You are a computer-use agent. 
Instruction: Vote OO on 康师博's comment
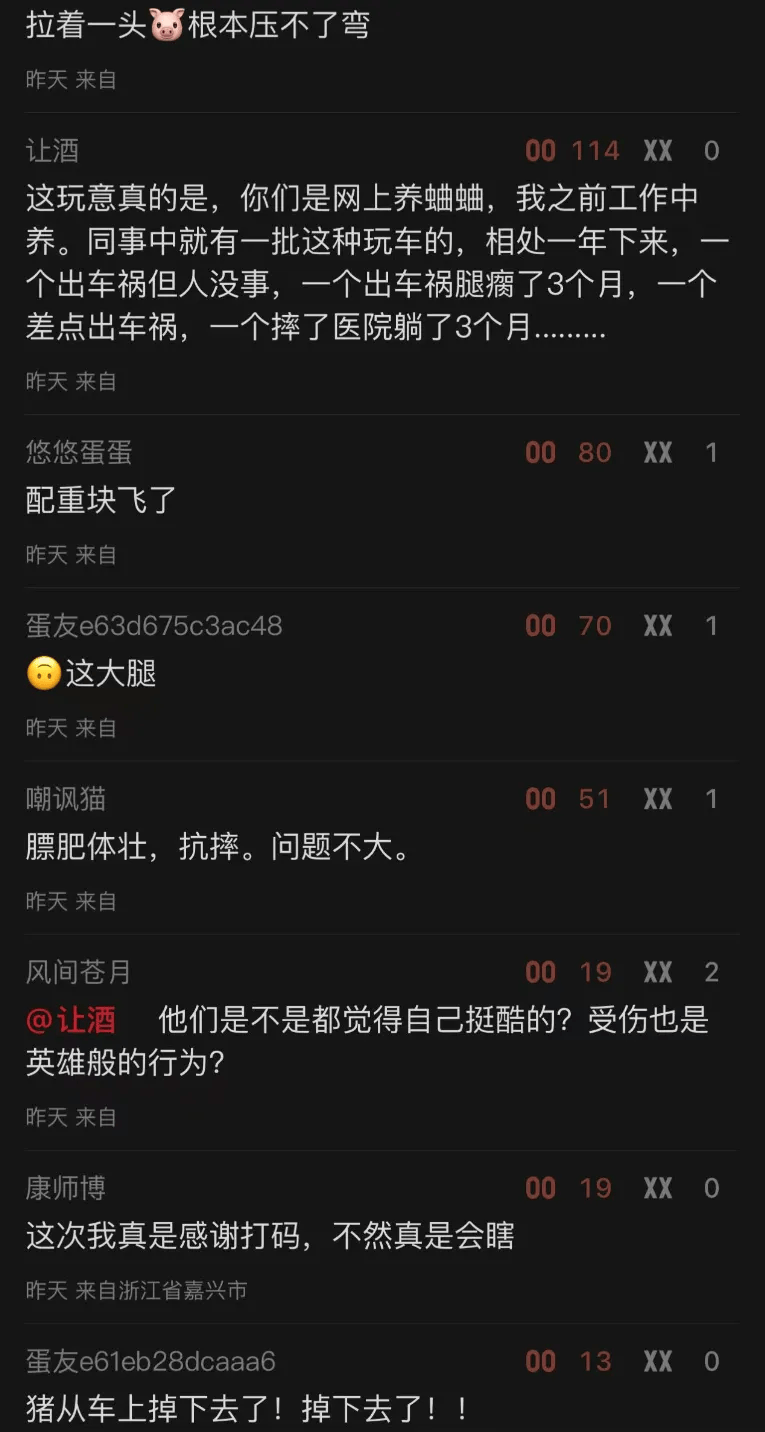pos(541,1188)
